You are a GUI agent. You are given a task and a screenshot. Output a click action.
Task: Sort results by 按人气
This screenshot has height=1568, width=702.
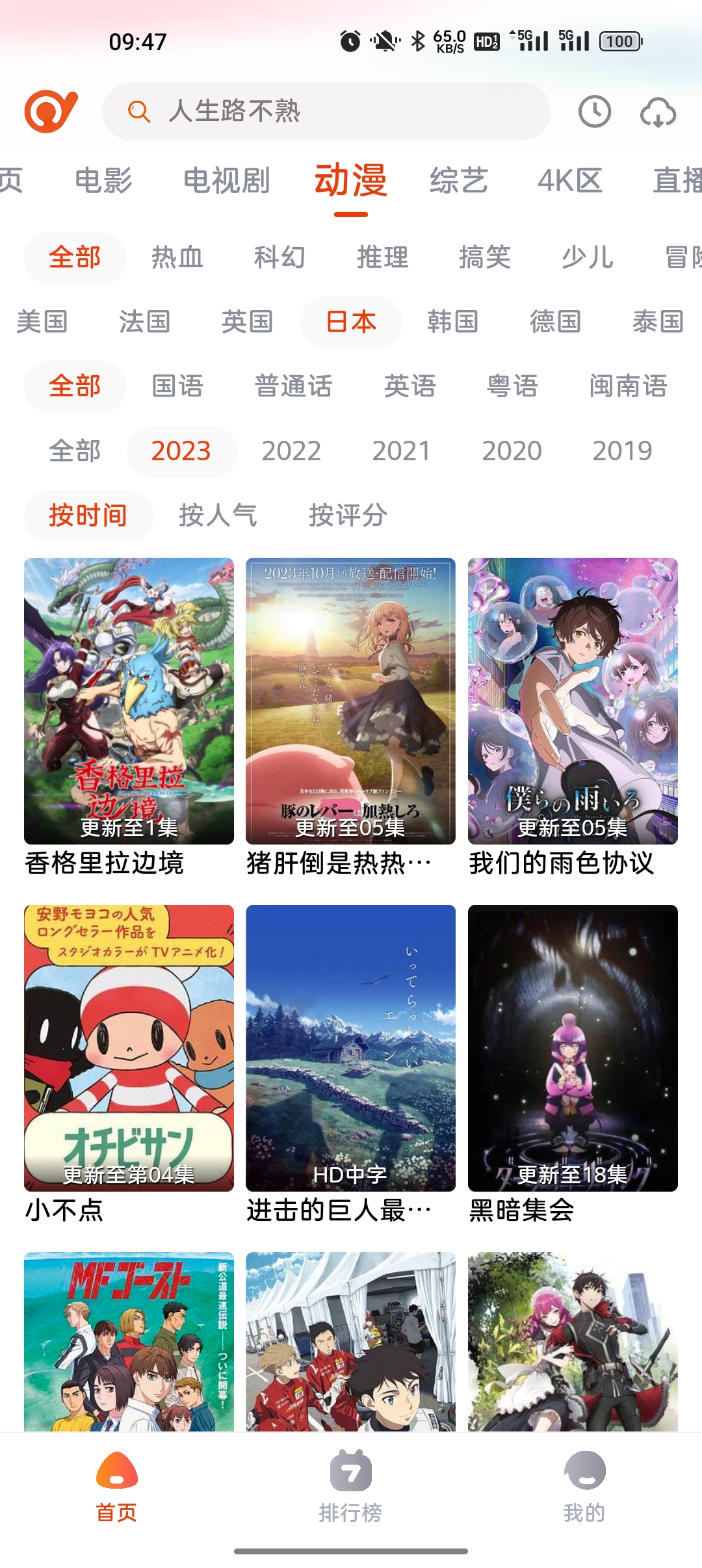[x=218, y=516]
